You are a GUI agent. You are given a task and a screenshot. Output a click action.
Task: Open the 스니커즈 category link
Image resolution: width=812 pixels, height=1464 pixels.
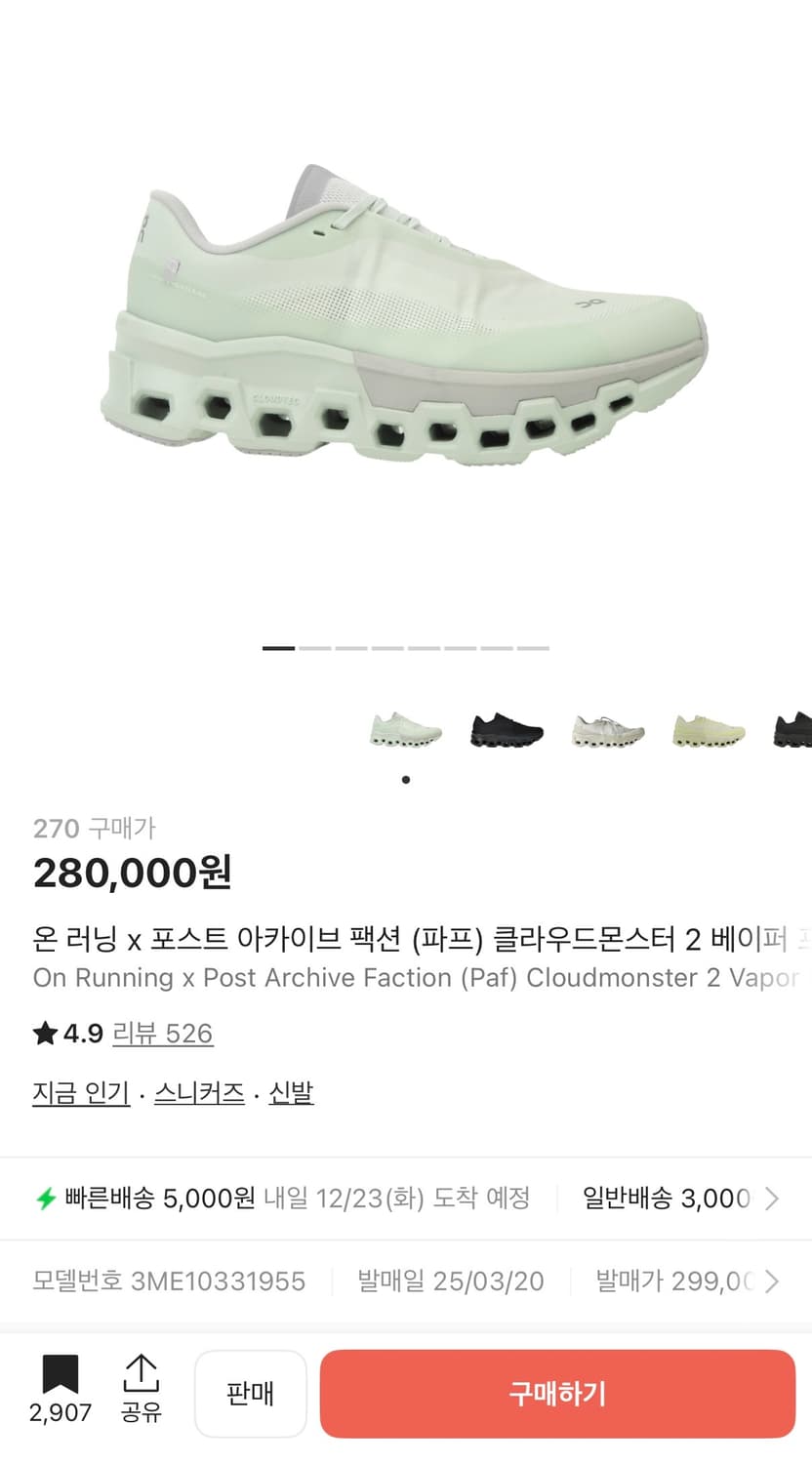198,1092
